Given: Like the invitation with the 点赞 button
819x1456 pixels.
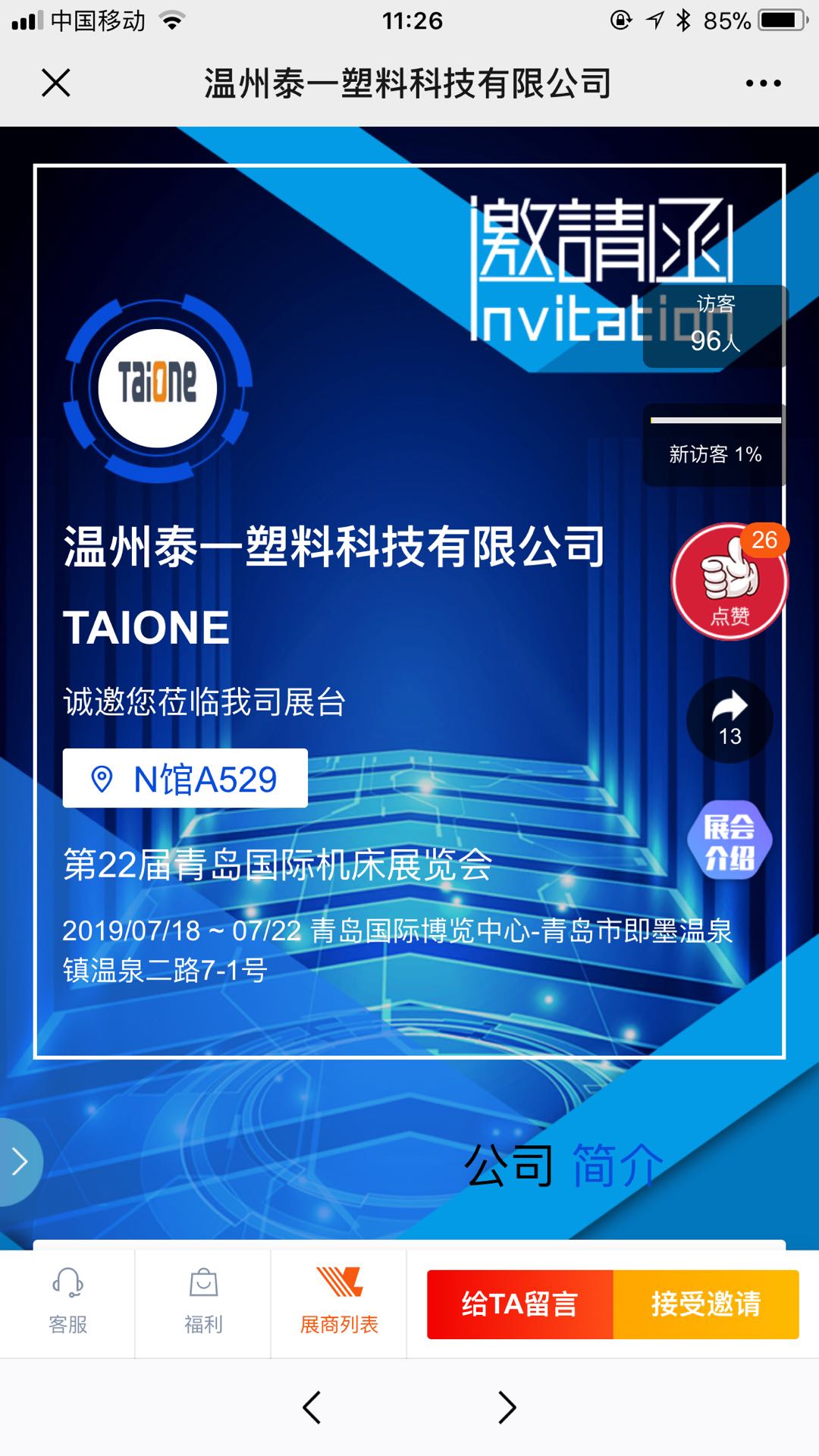Looking at the screenshot, I should point(730,582).
